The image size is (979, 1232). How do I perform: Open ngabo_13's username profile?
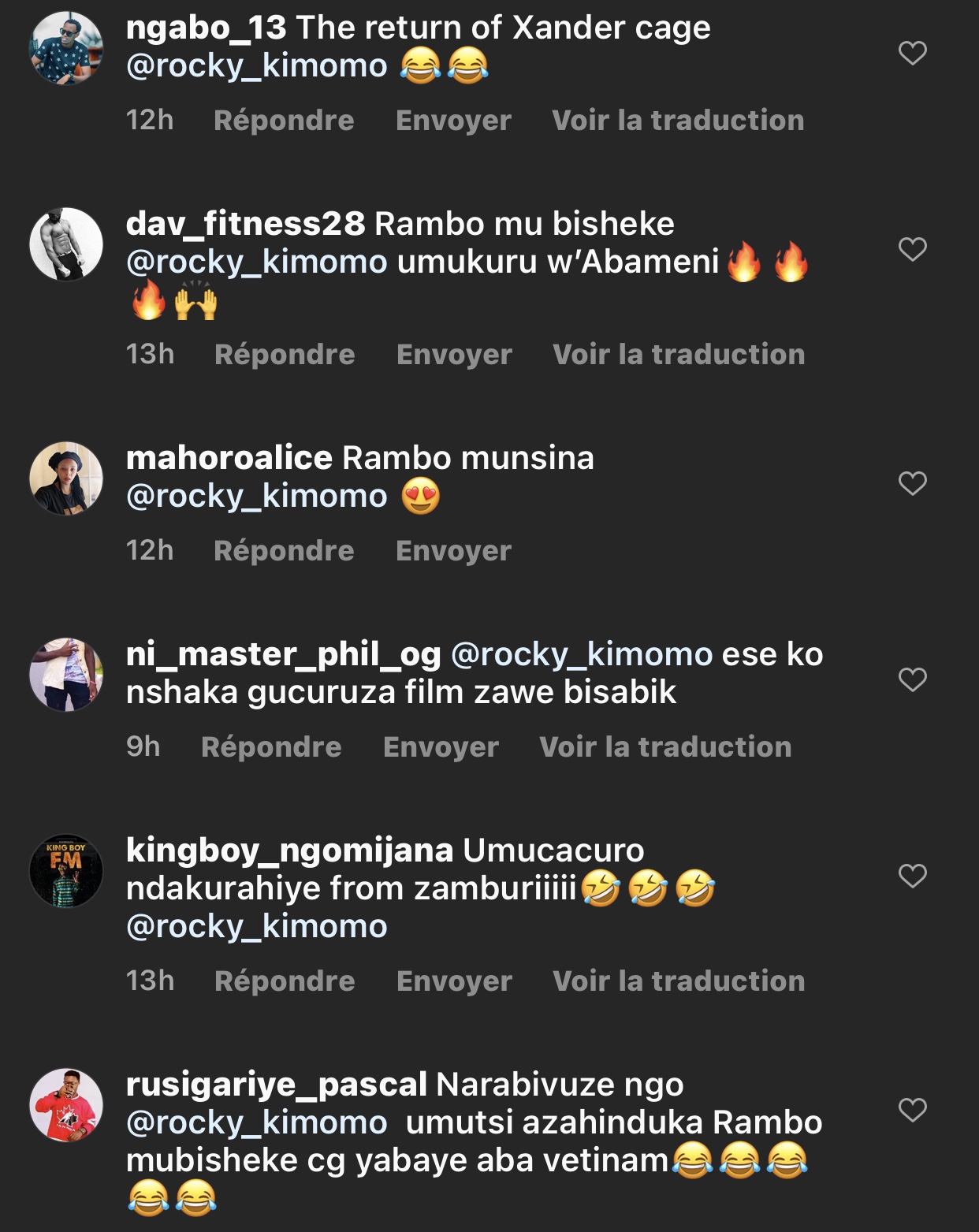(x=206, y=28)
